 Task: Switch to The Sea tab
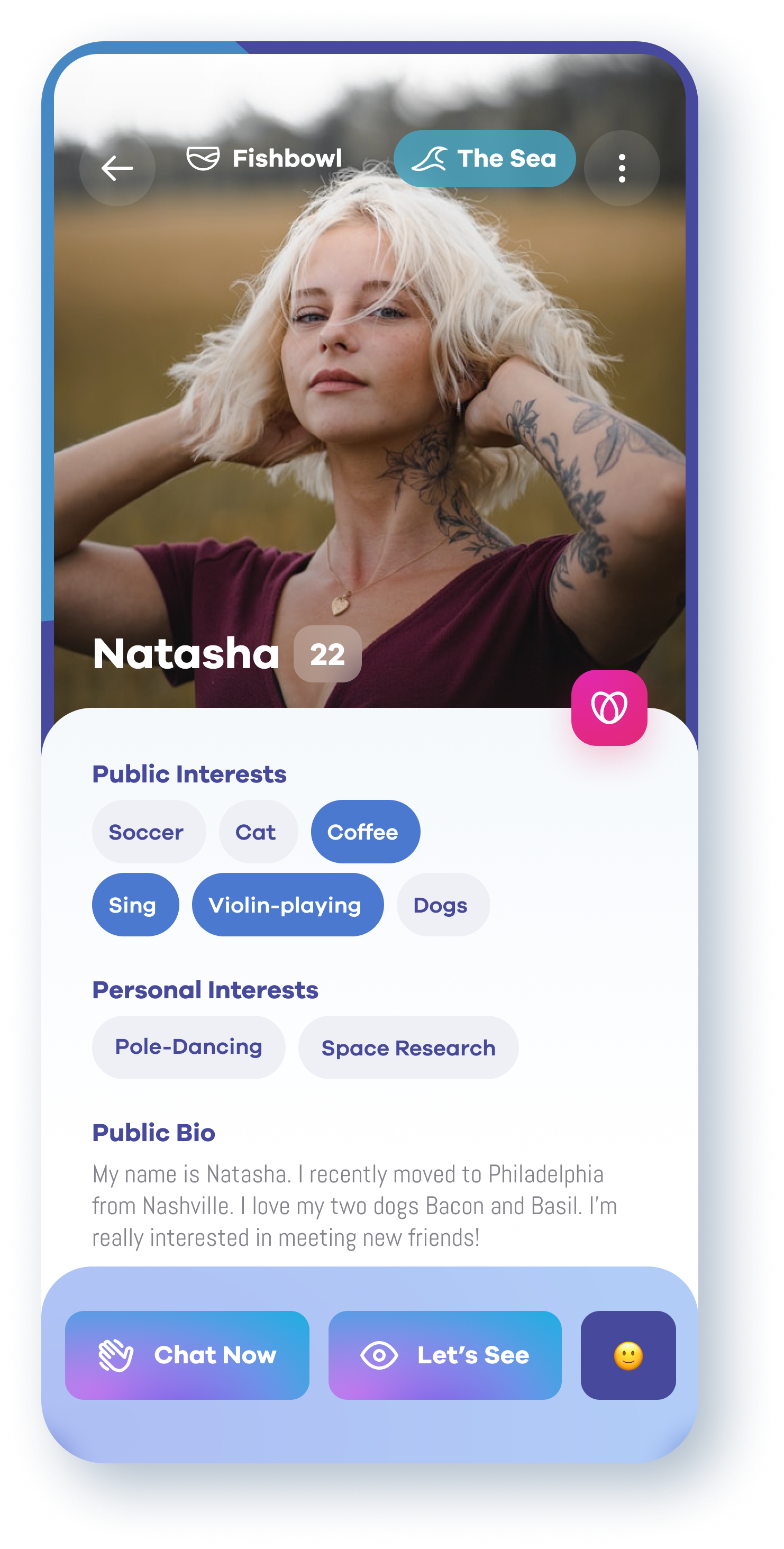tap(485, 159)
